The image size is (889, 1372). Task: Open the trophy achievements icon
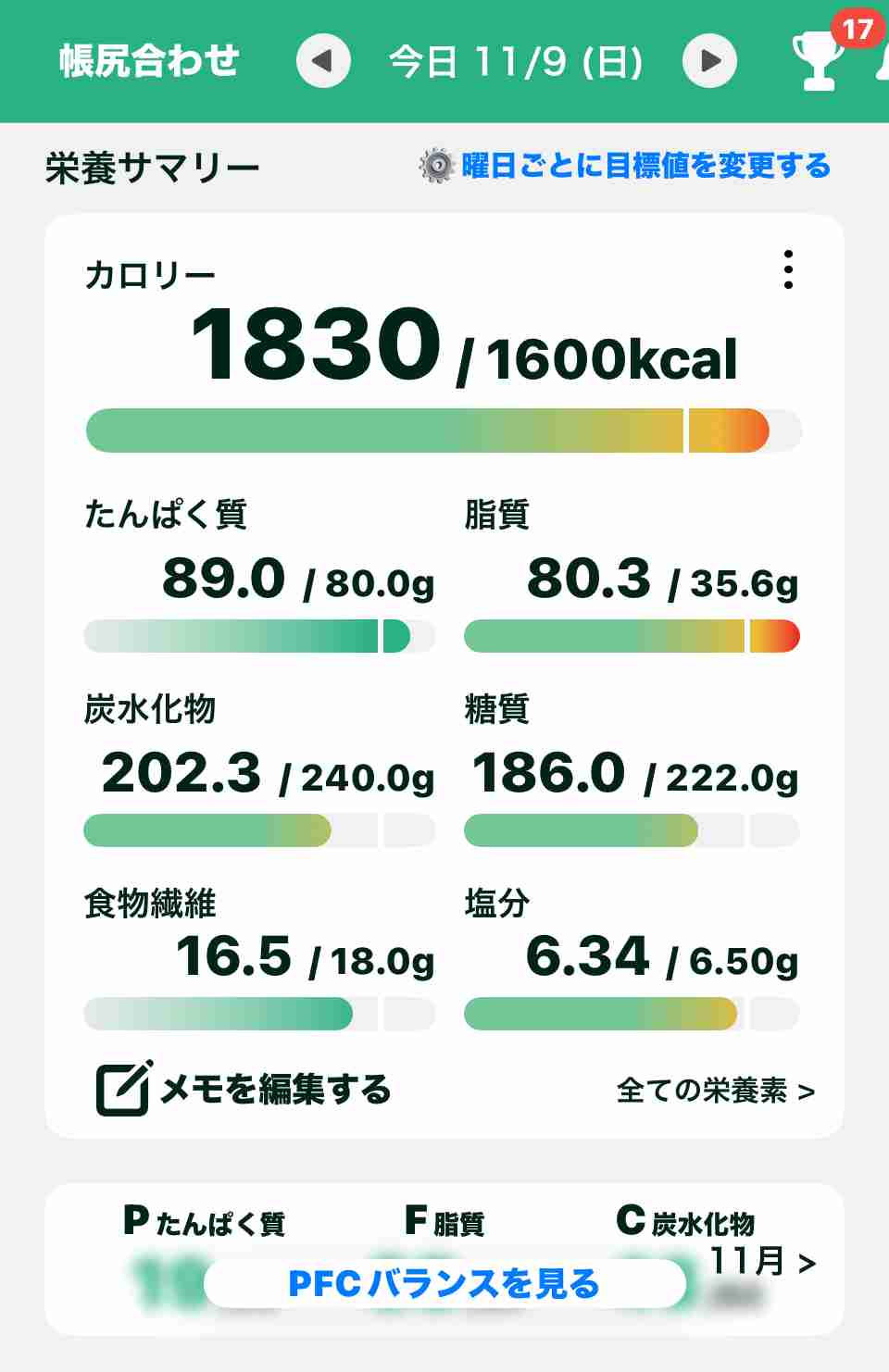[x=815, y=61]
